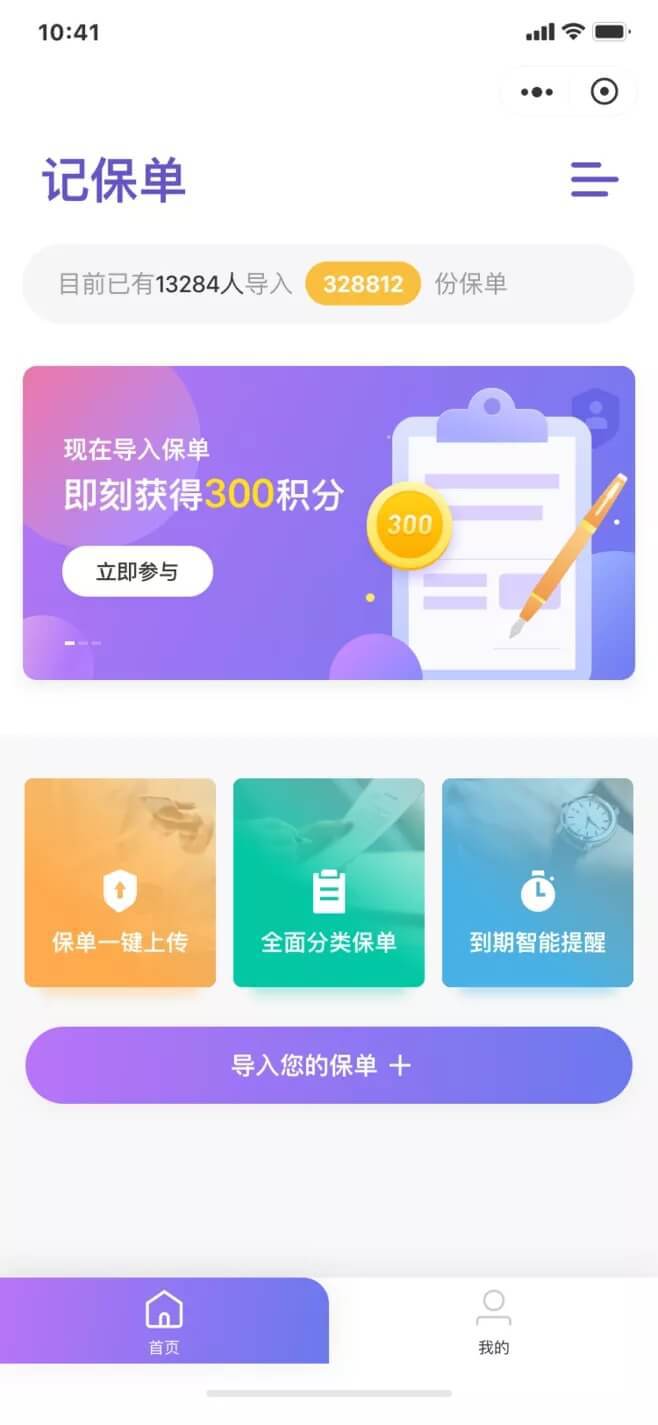Tap 导入您的保单 button
658x1425 pixels.
click(x=329, y=1065)
